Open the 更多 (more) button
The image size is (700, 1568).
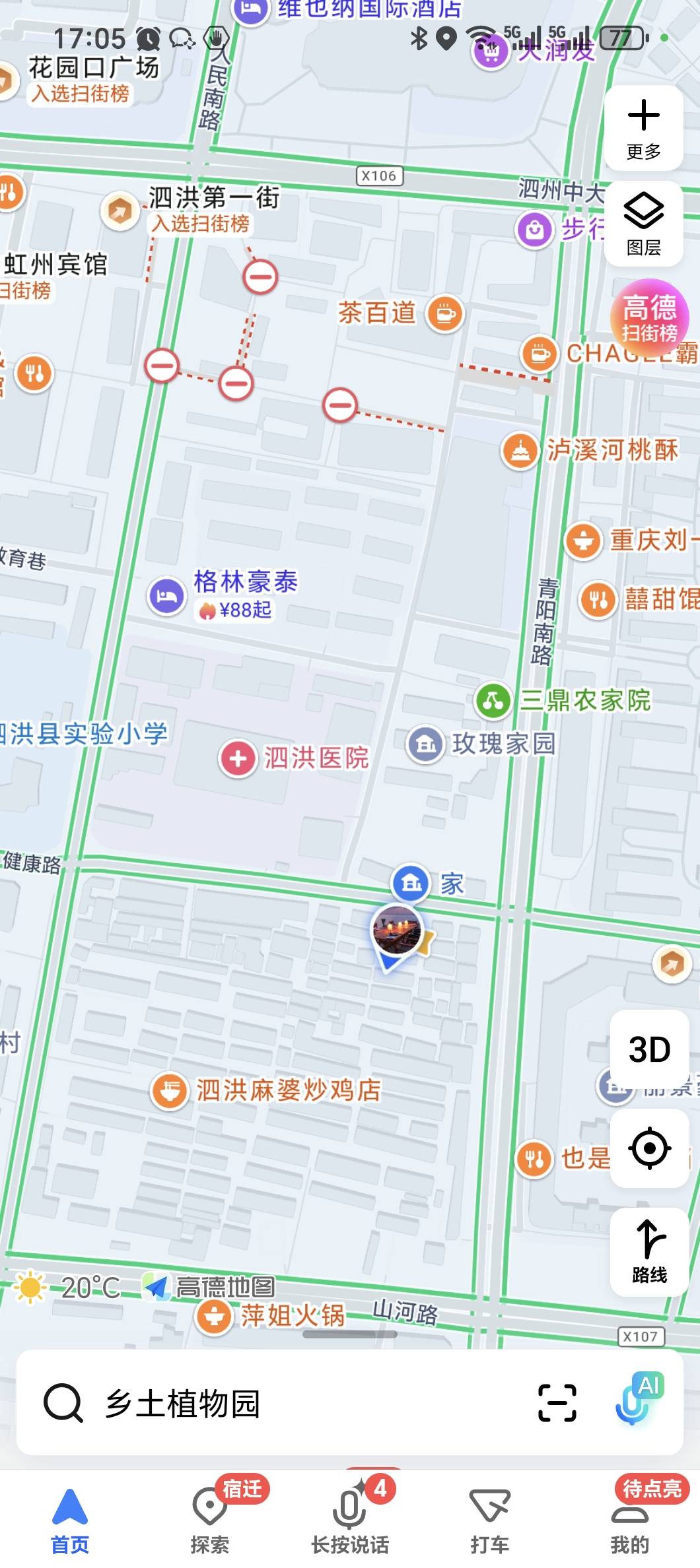(x=643, y=128)
